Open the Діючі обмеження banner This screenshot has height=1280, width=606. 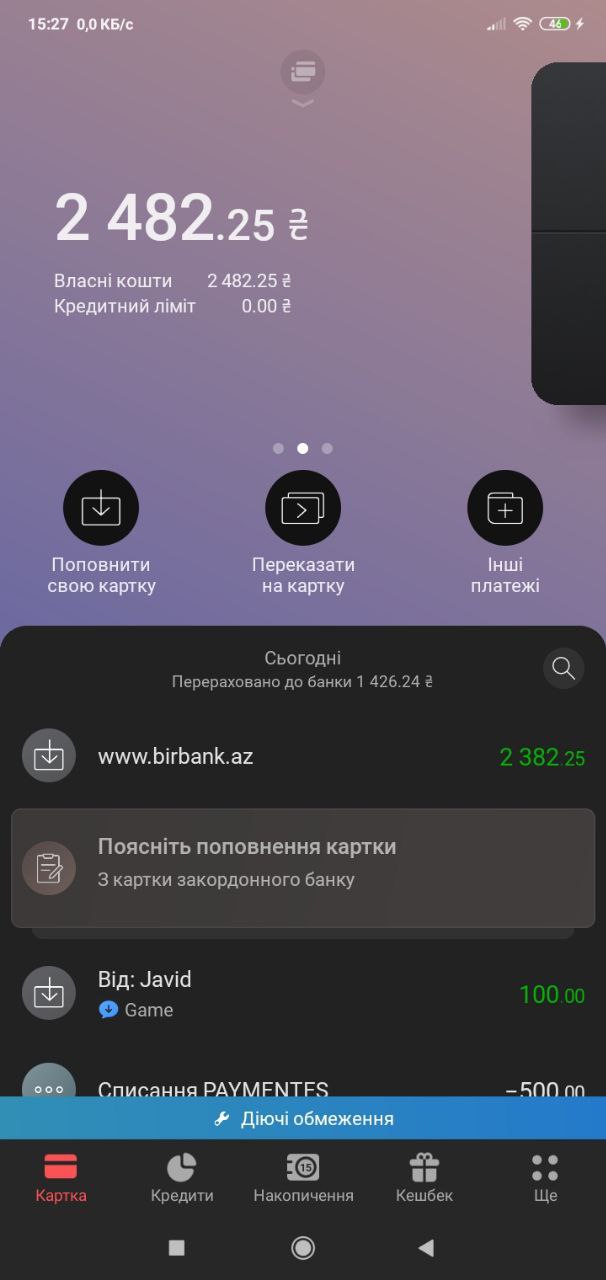click(x=303, y=1119)
